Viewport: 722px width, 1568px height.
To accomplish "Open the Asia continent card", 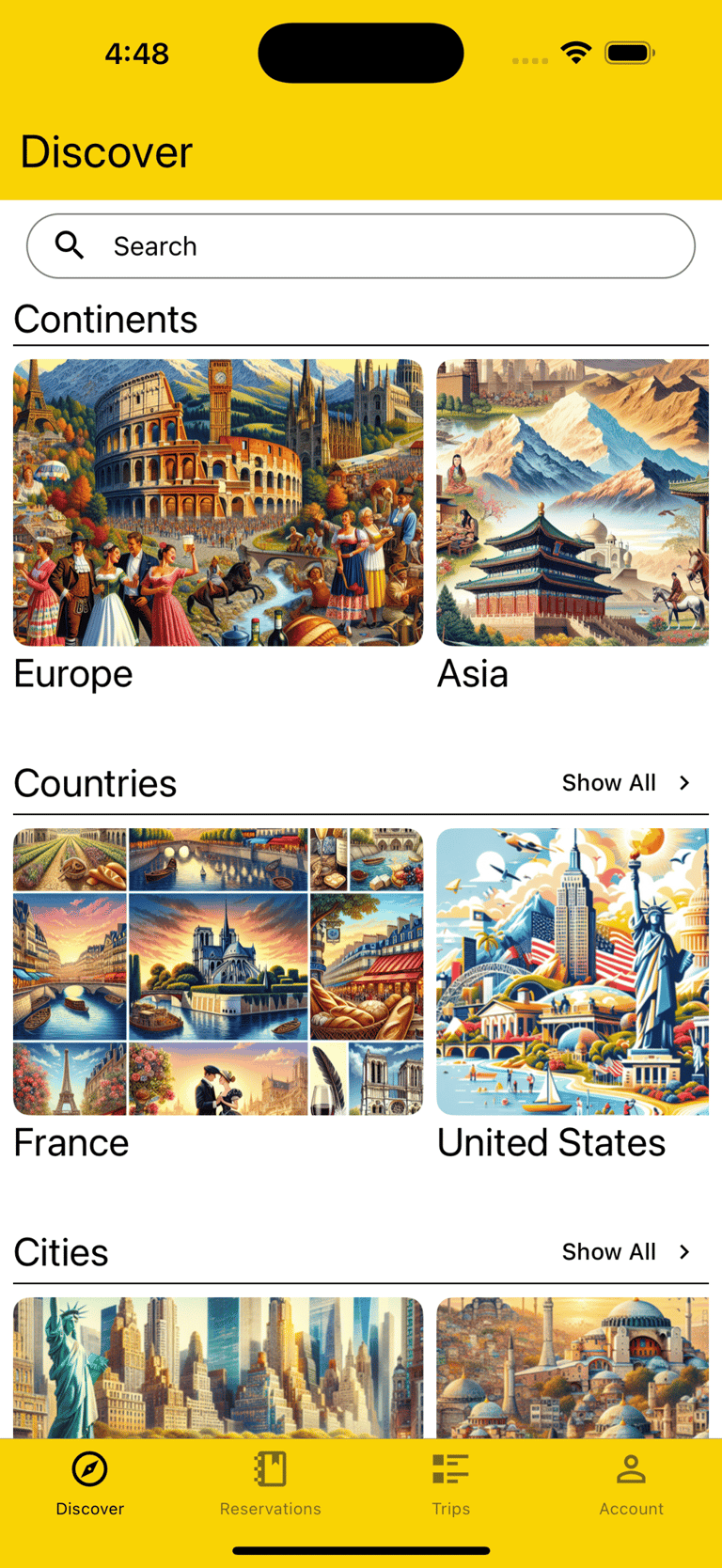I will pyautogui.click(x=572, y=502).
